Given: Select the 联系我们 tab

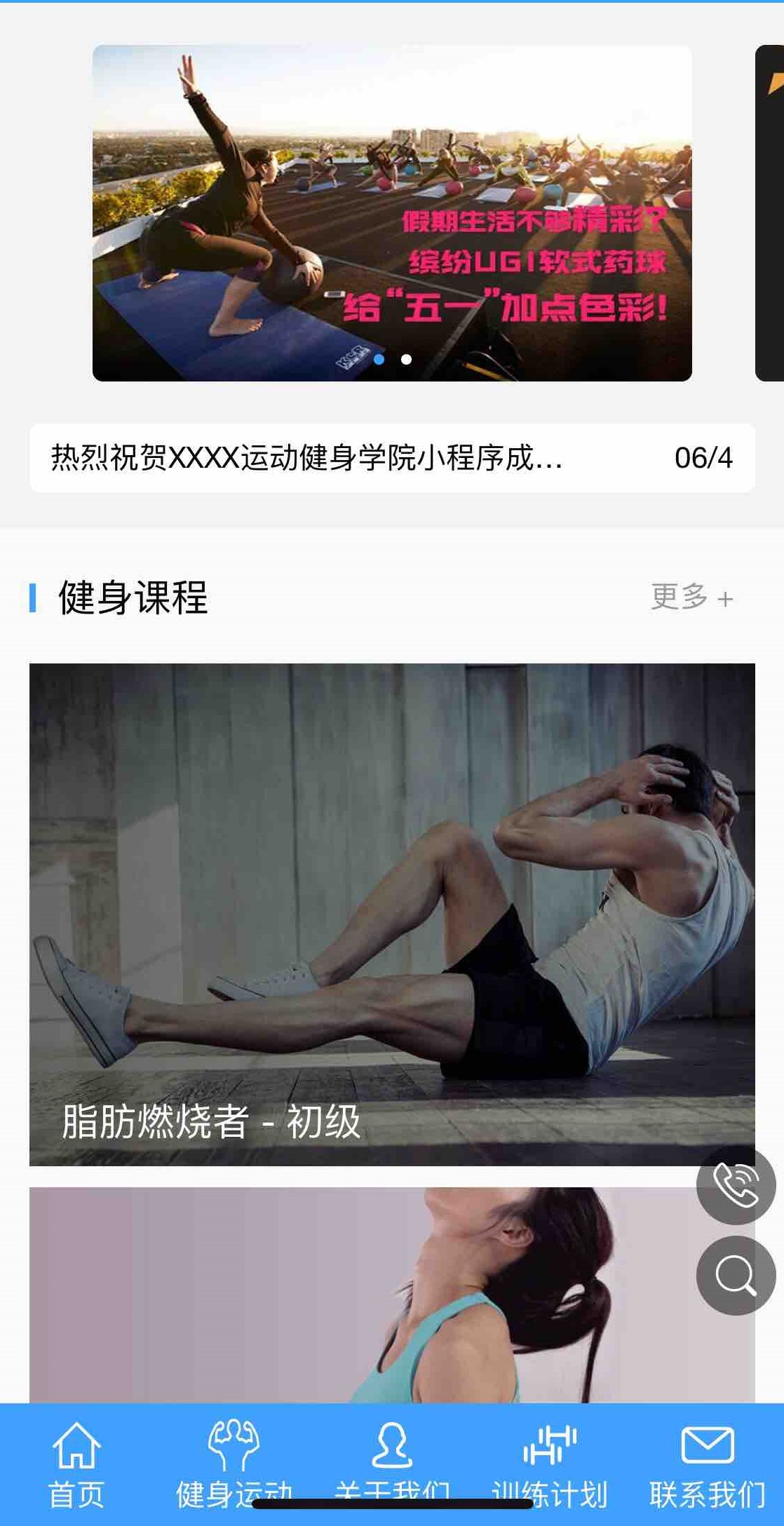Looking at the screenshot, I should pos(707,1464).
